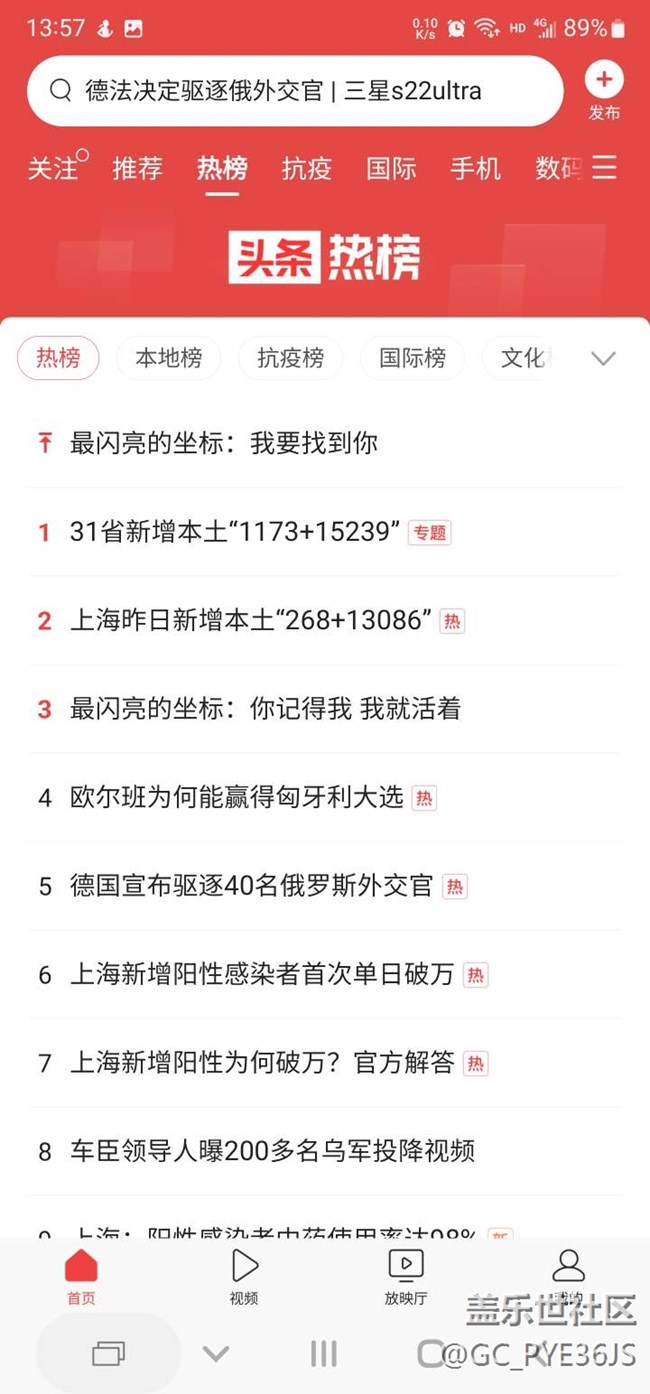Screen dimensions: 650x1394
Task: Choose the 国际榜 chip
Action: (x=412, y=358)
